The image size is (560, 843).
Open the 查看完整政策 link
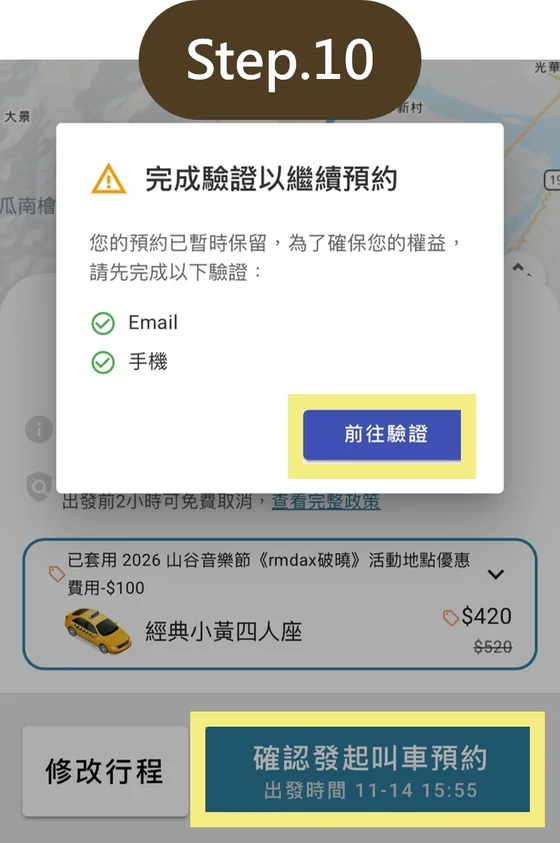[326, 501]
